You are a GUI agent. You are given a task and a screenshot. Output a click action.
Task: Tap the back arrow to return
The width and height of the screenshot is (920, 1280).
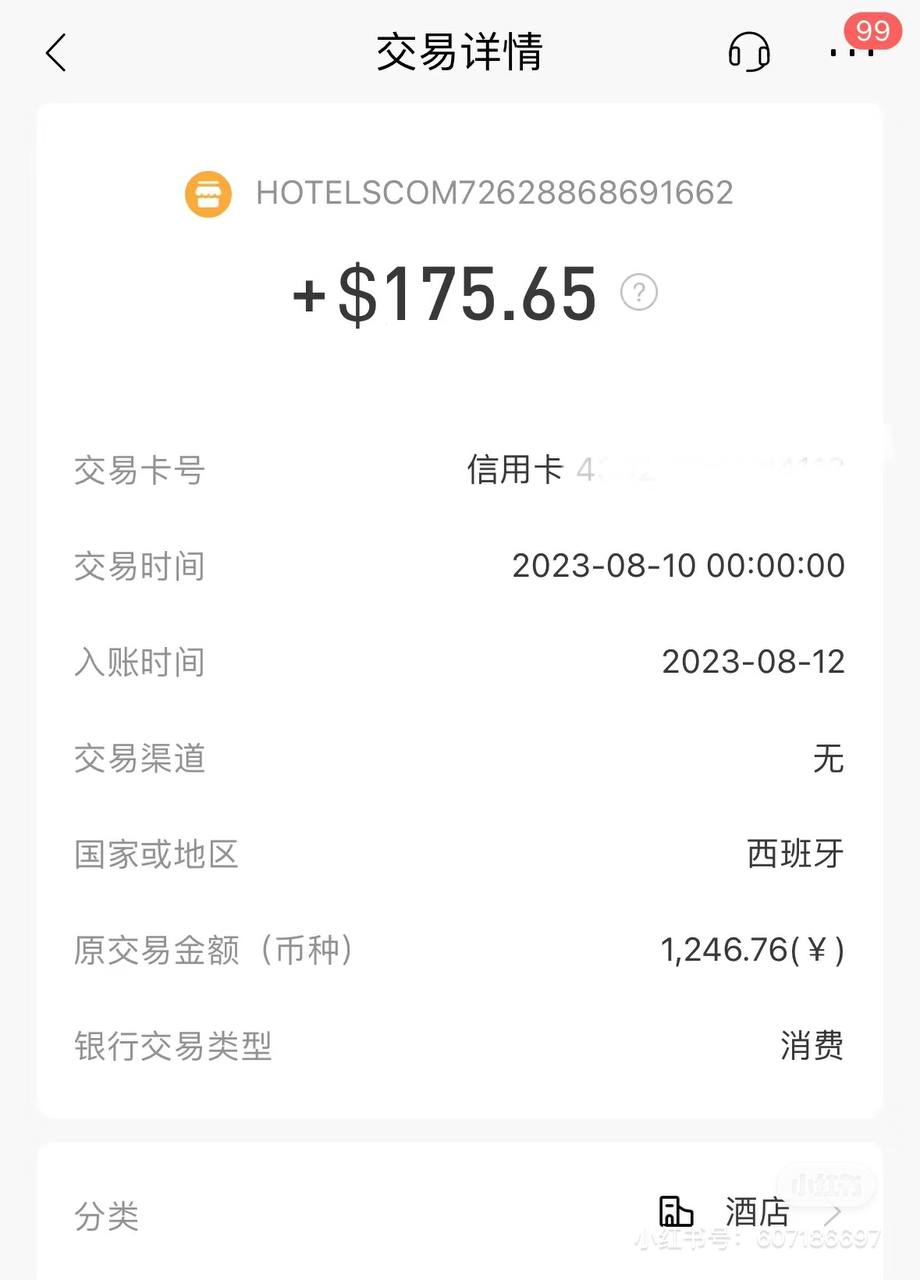[56, 53]
